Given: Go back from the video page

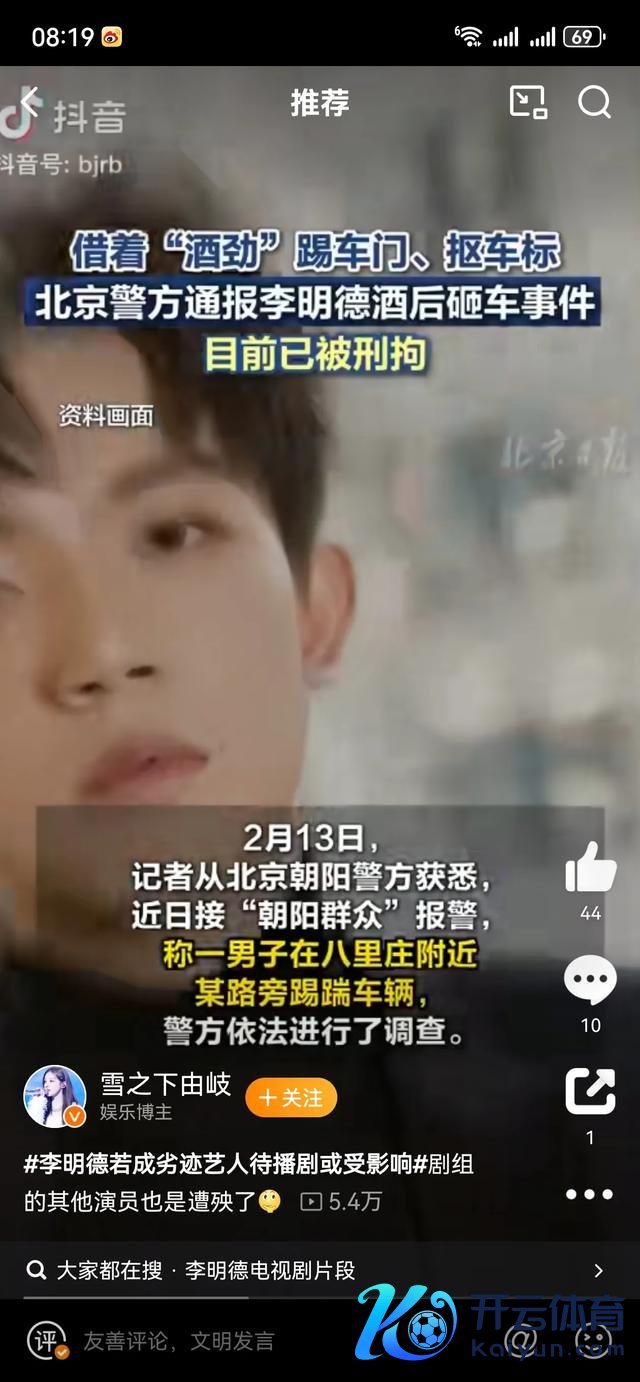Looking at the screenshot, I should point(31,101).
